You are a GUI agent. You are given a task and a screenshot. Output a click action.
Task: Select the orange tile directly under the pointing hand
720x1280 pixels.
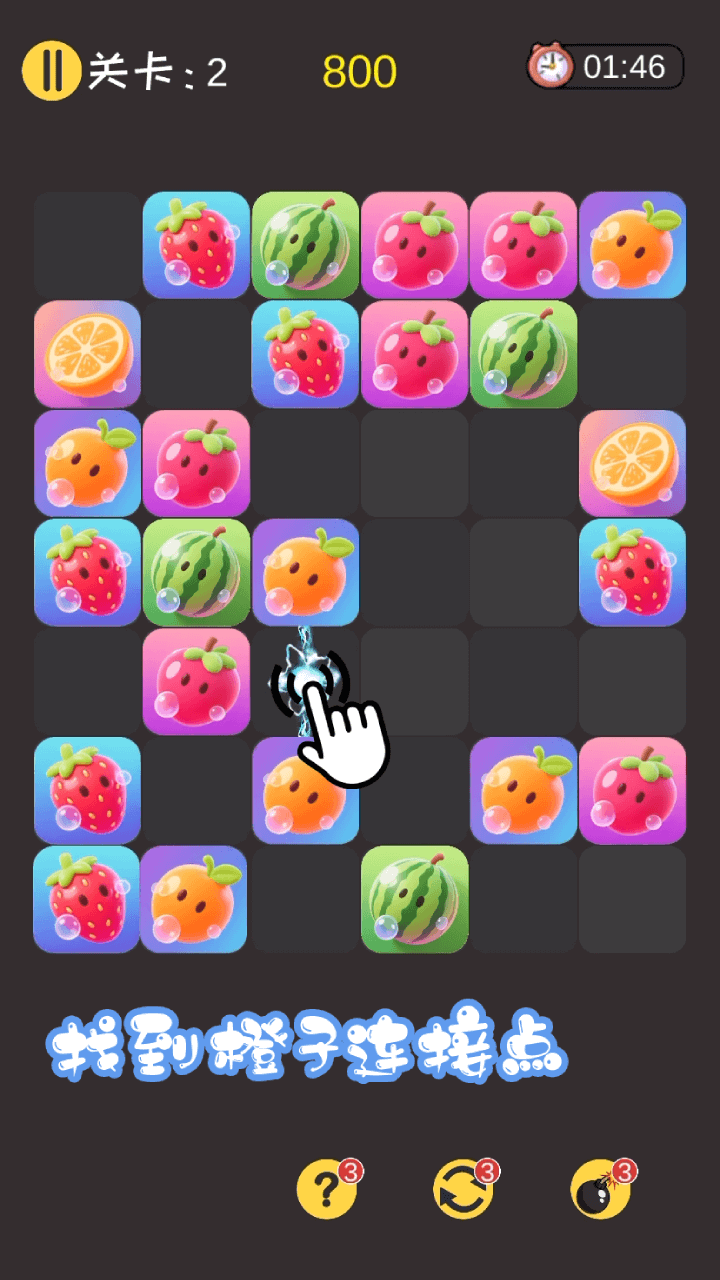point(305,790)
